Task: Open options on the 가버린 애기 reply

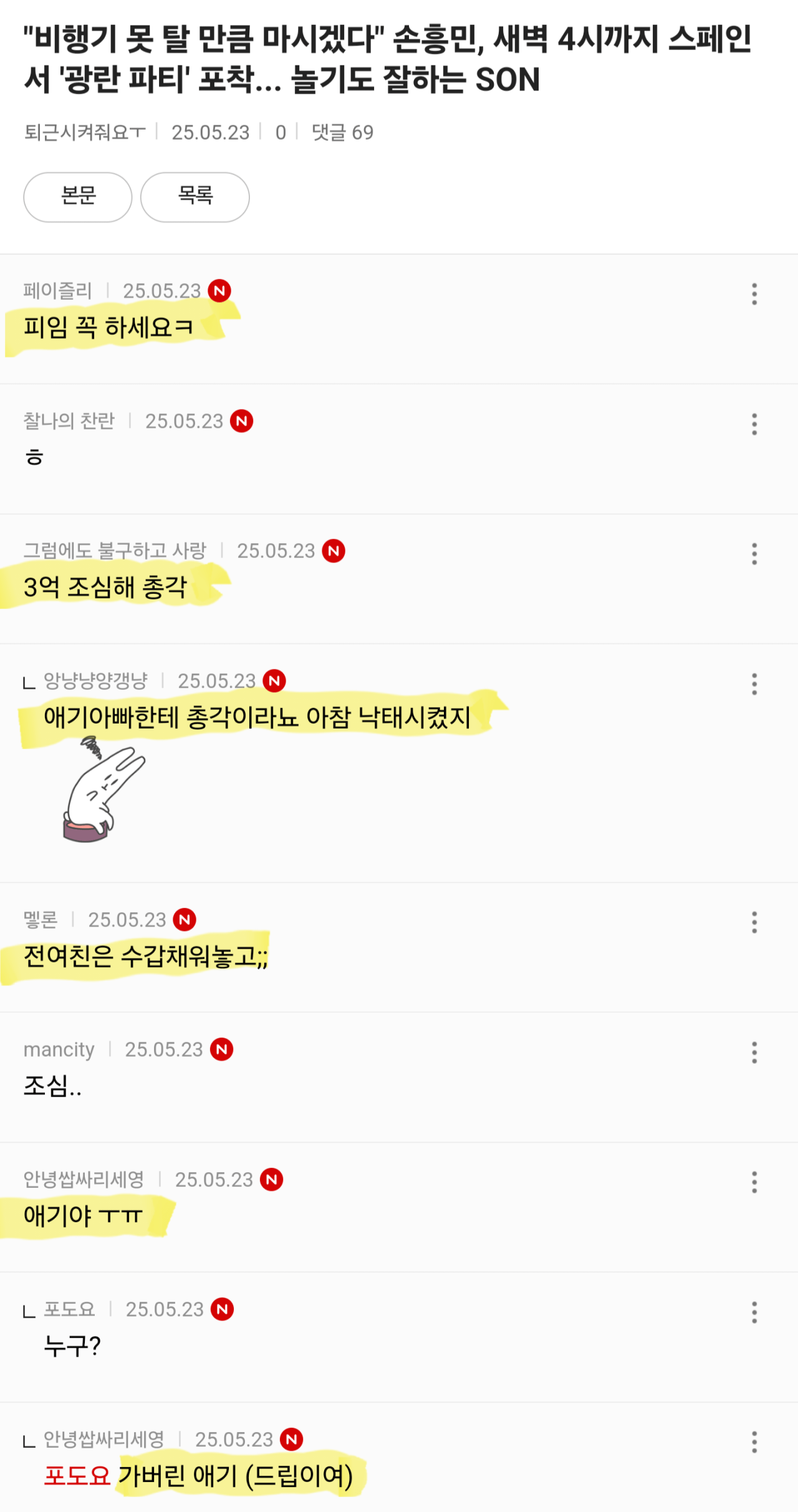Action: pyautogui.click(x=754, y=1442)
